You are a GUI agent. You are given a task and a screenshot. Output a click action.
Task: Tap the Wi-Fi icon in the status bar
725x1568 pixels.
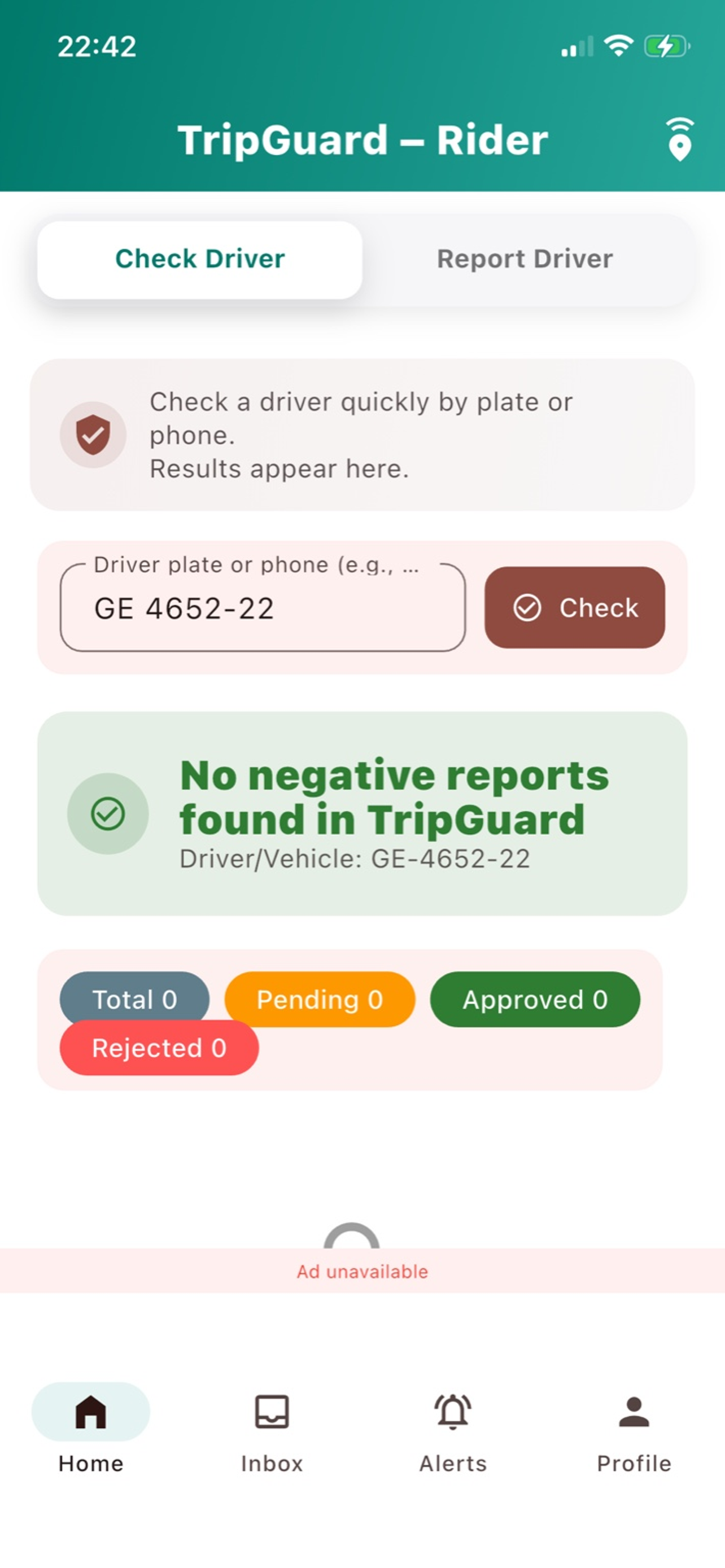(x=618, y=45)
